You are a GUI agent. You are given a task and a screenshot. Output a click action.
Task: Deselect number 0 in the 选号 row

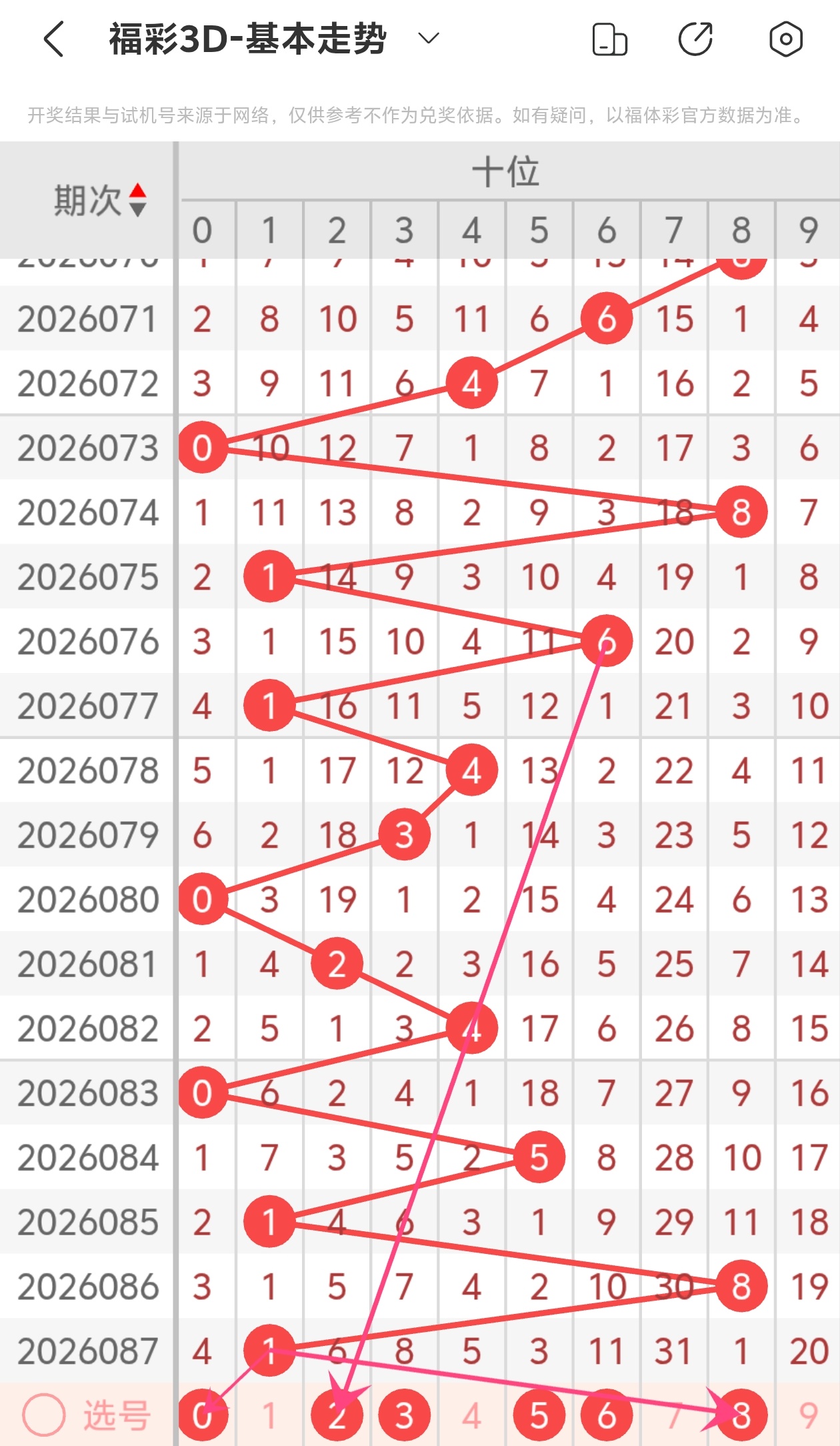point(203,1415)
